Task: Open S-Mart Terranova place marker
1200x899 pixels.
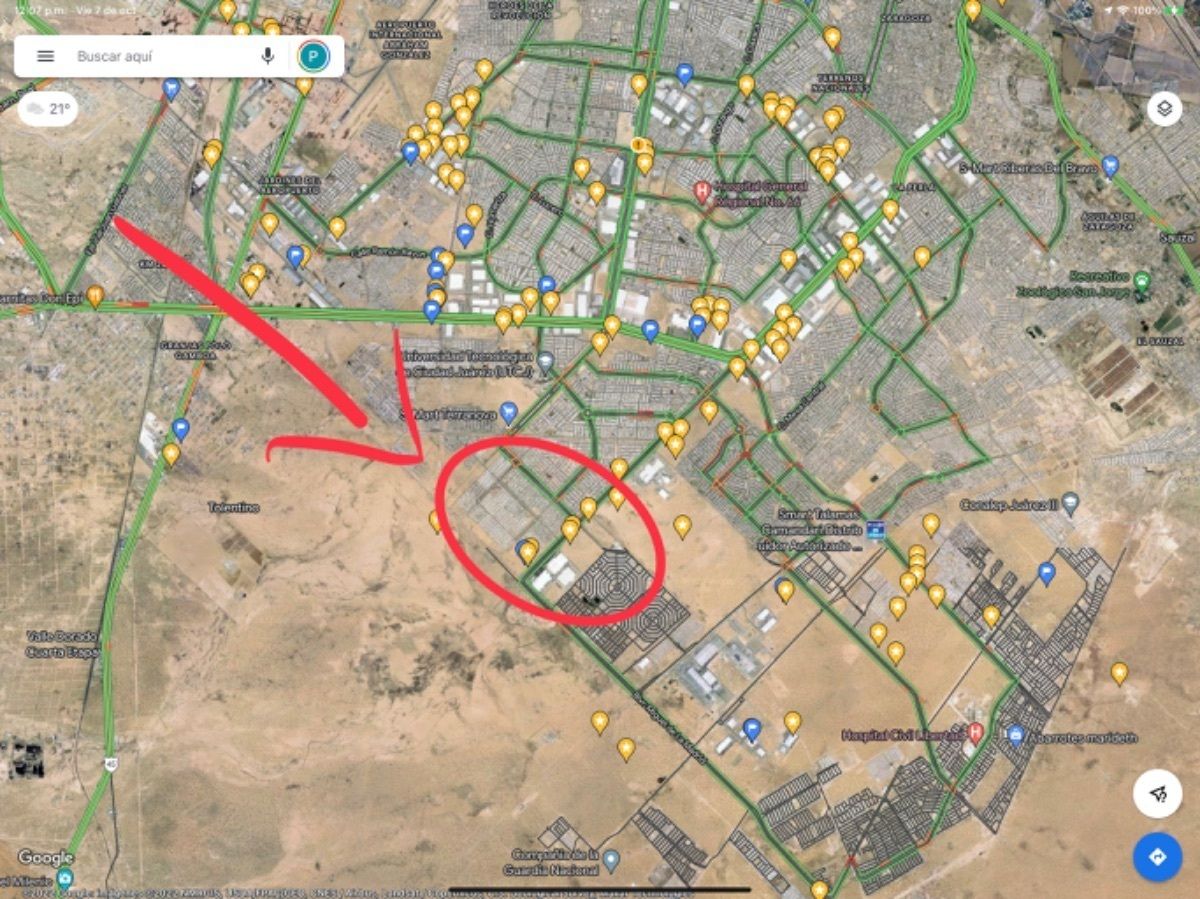Action: 509,411
